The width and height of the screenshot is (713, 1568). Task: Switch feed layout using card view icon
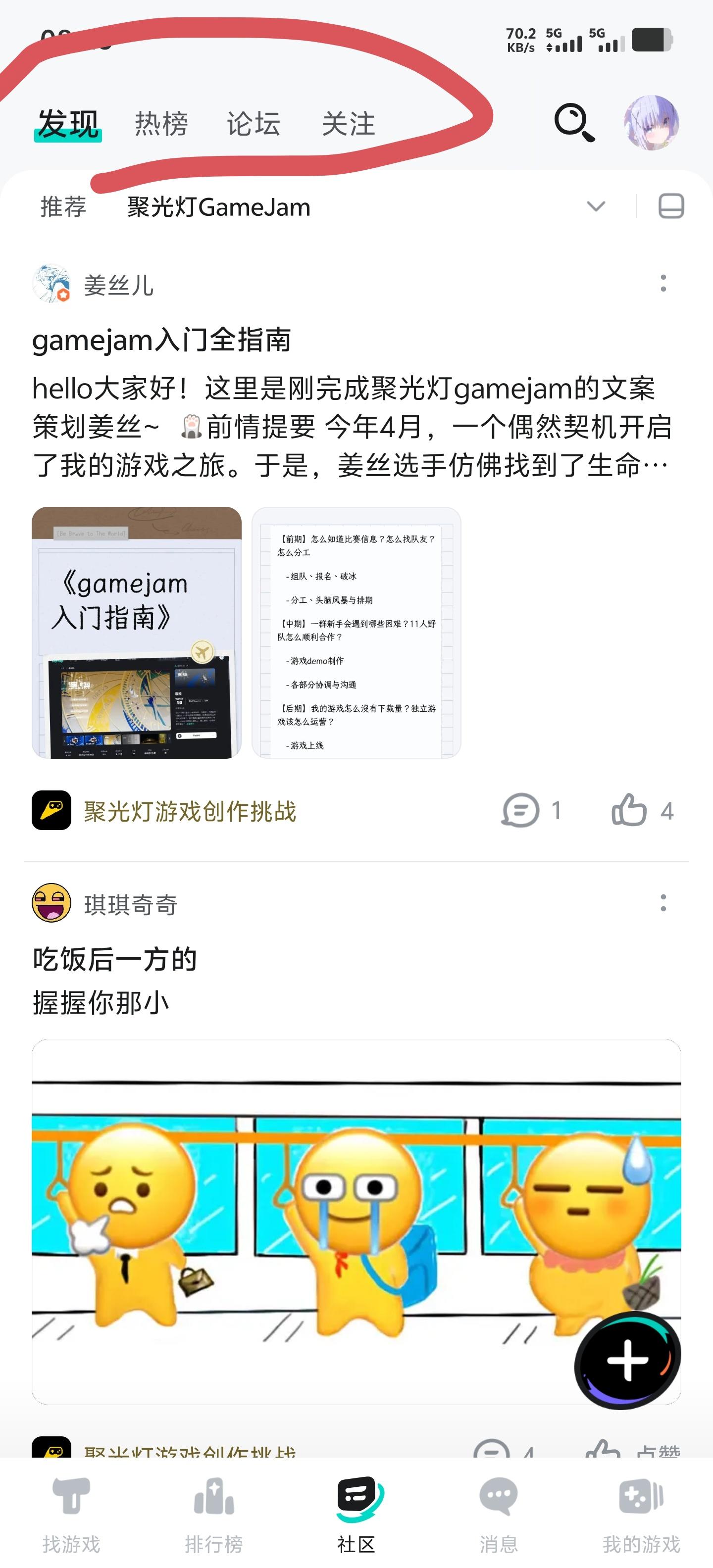[671, 206]
